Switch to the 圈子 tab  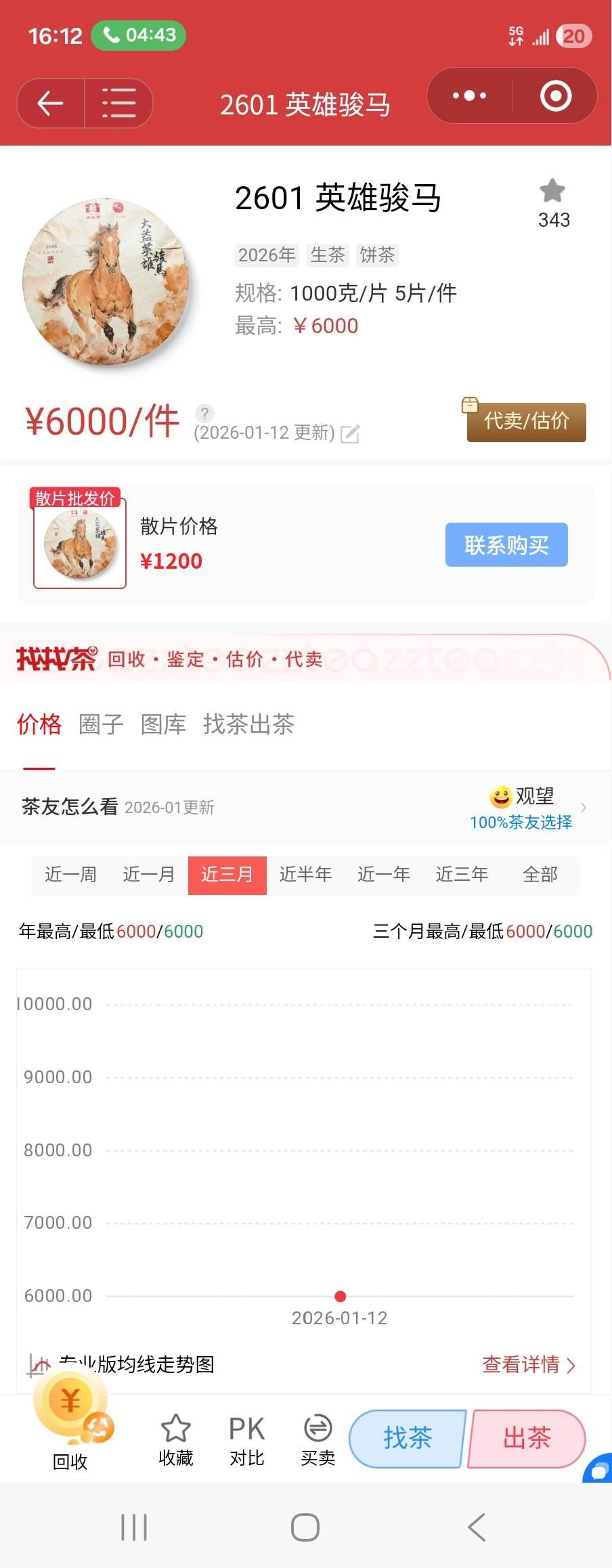point(101,724)
